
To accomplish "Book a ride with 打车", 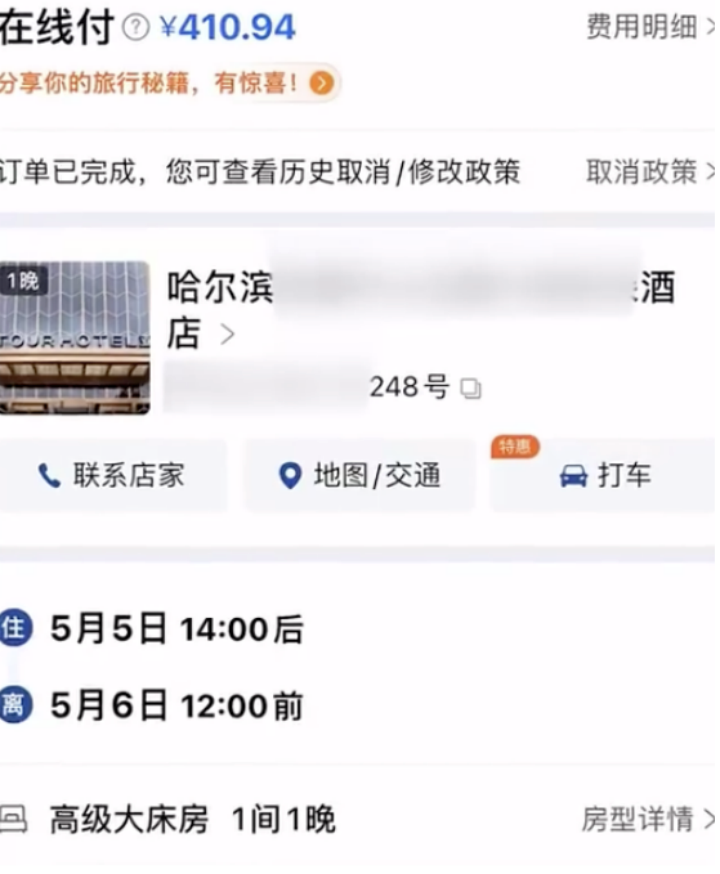I will click(x=605, y=475).
